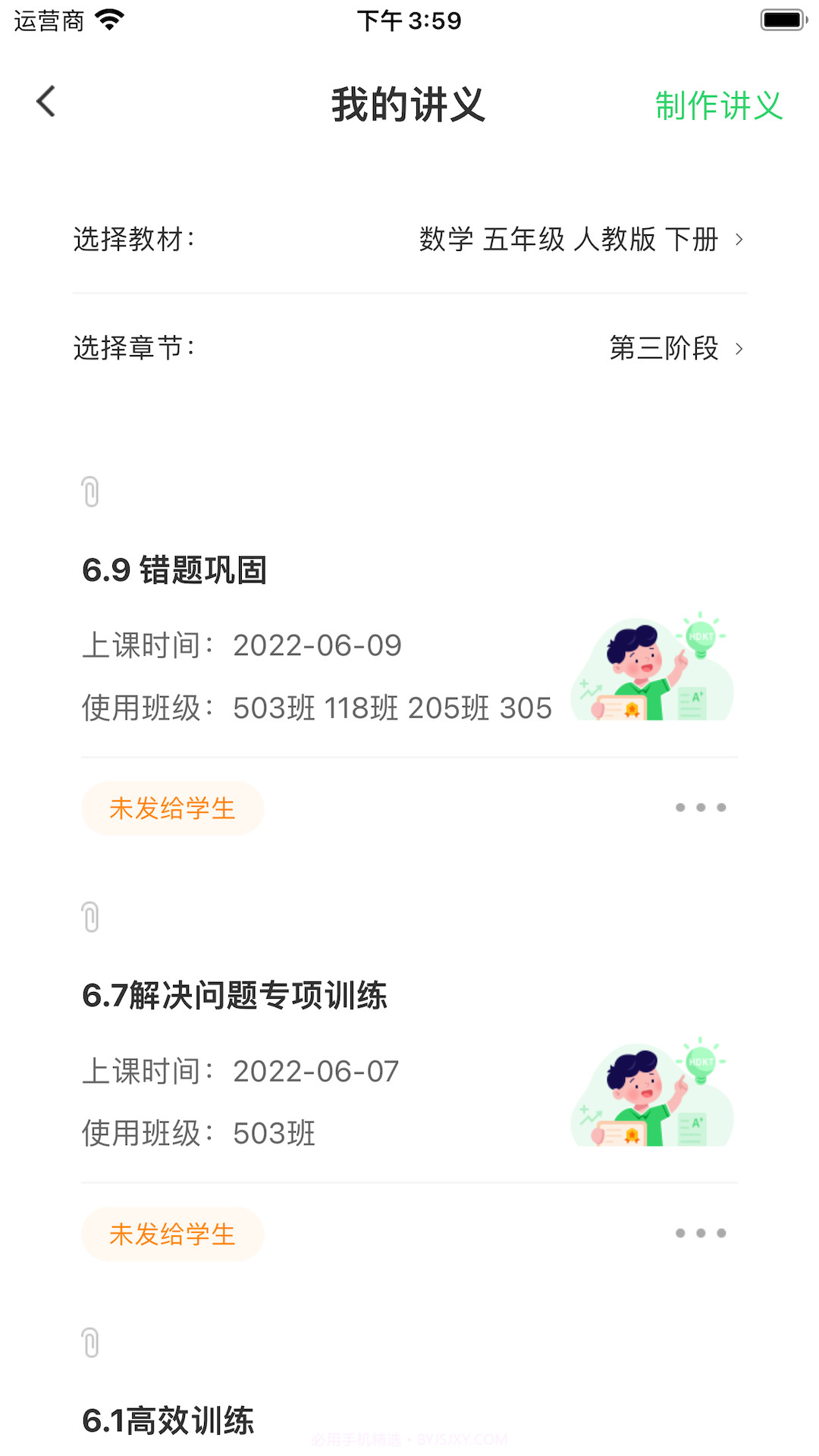
Task: Tap the battery indicator in the status bar
Action: [x=780, y=20]
